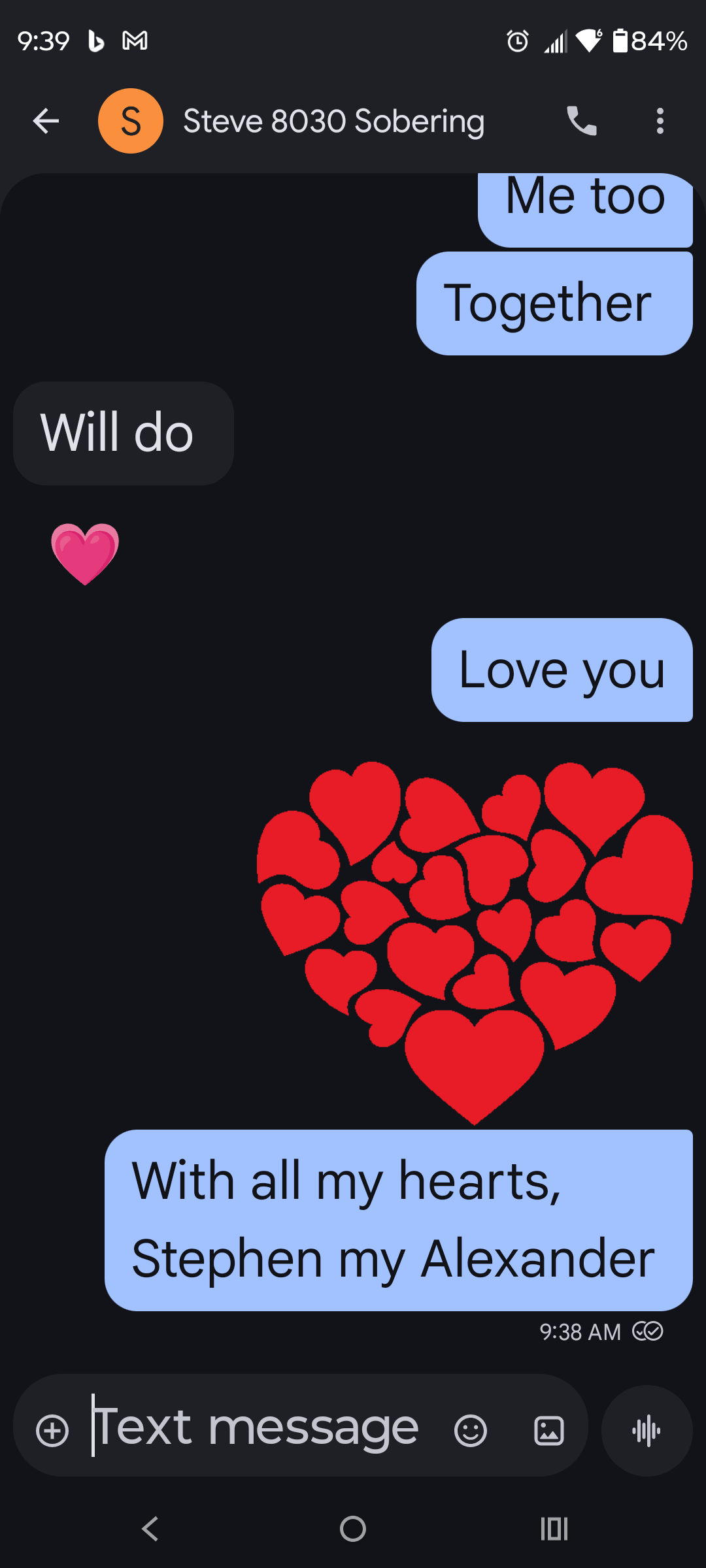Tap the system home button
Screen dimensions: 706x1568
point(353,1529)
